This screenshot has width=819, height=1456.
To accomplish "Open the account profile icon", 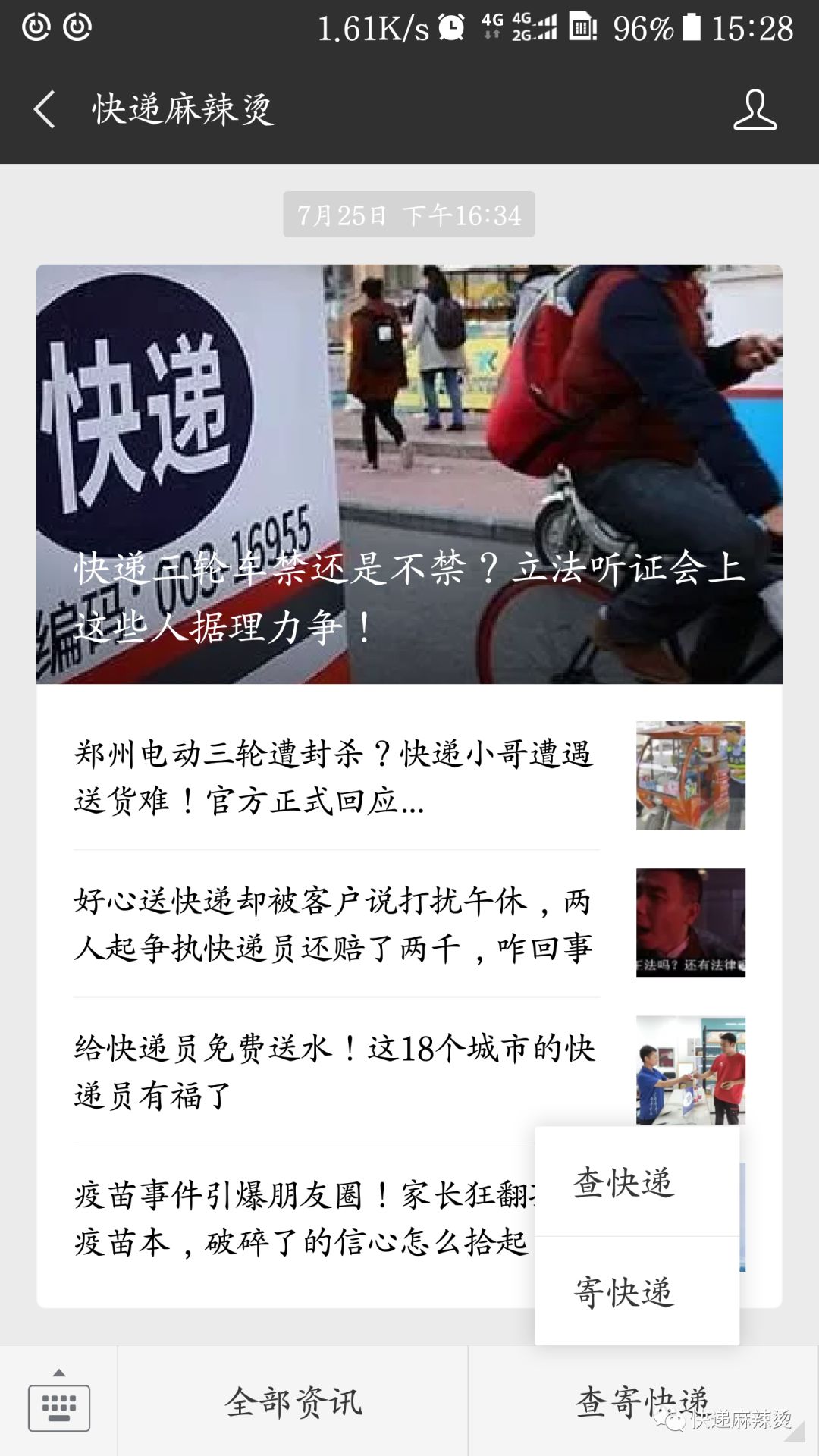I will [x=755, y=110].
